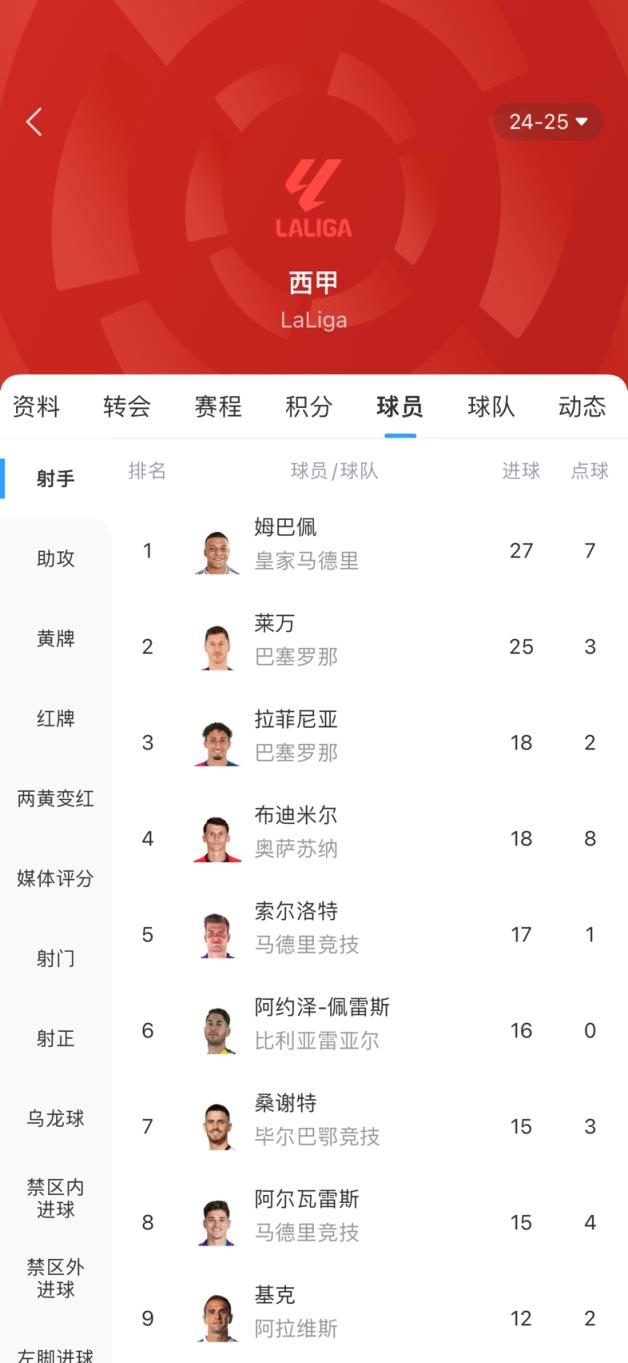This screenshot has height=1363, width=628.
Task: Switch to the 球队 tab
Action: point(491,406)
